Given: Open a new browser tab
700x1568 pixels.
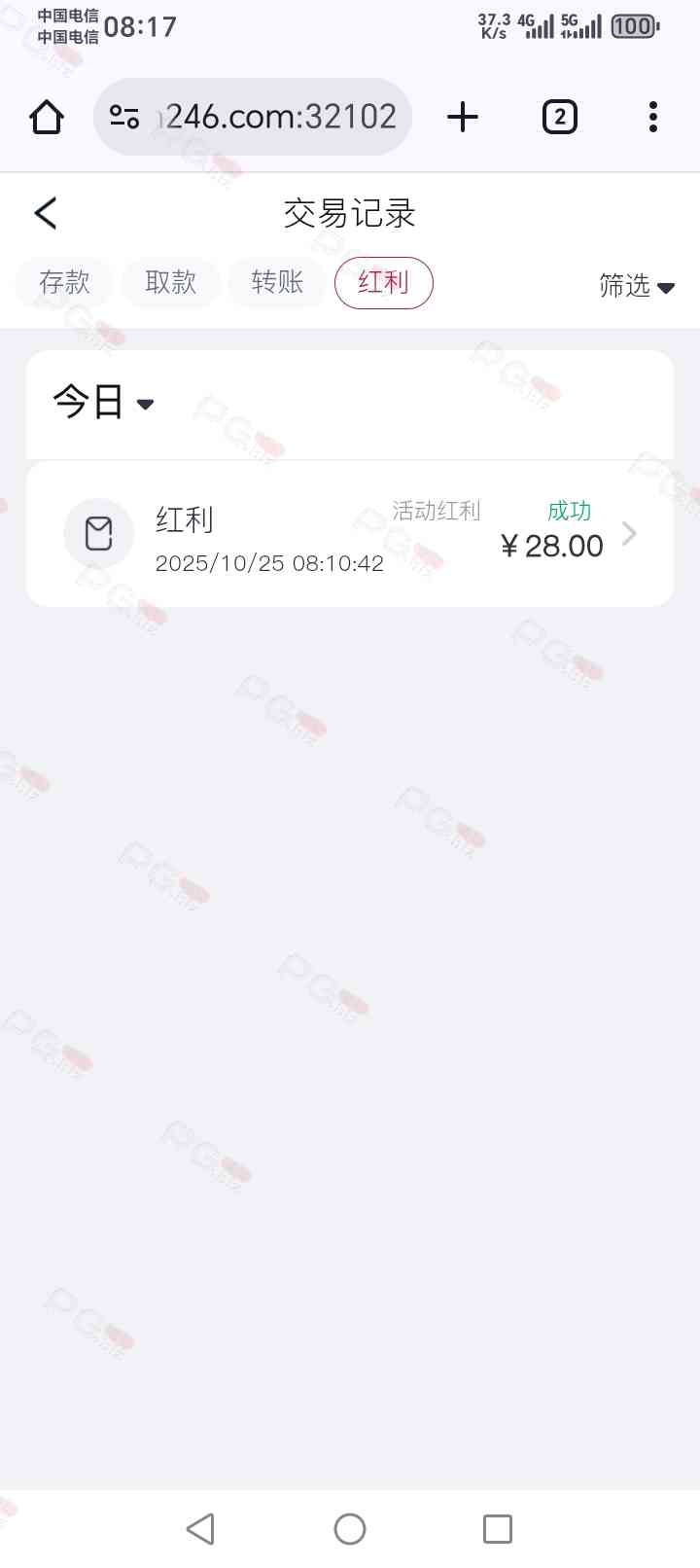Looking at the screenshot, I should pos(463,118).
